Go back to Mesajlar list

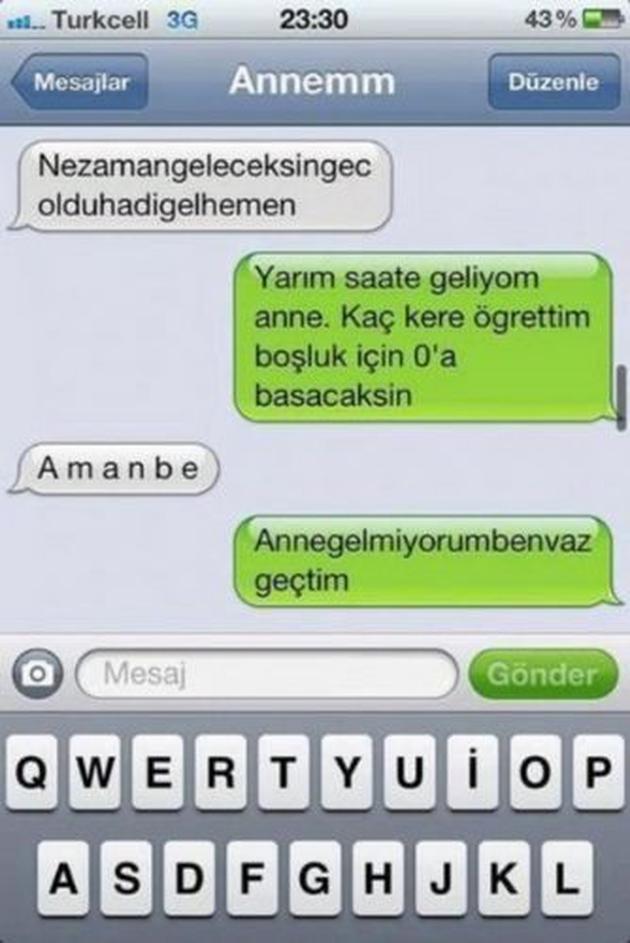(x=80, y=83)
